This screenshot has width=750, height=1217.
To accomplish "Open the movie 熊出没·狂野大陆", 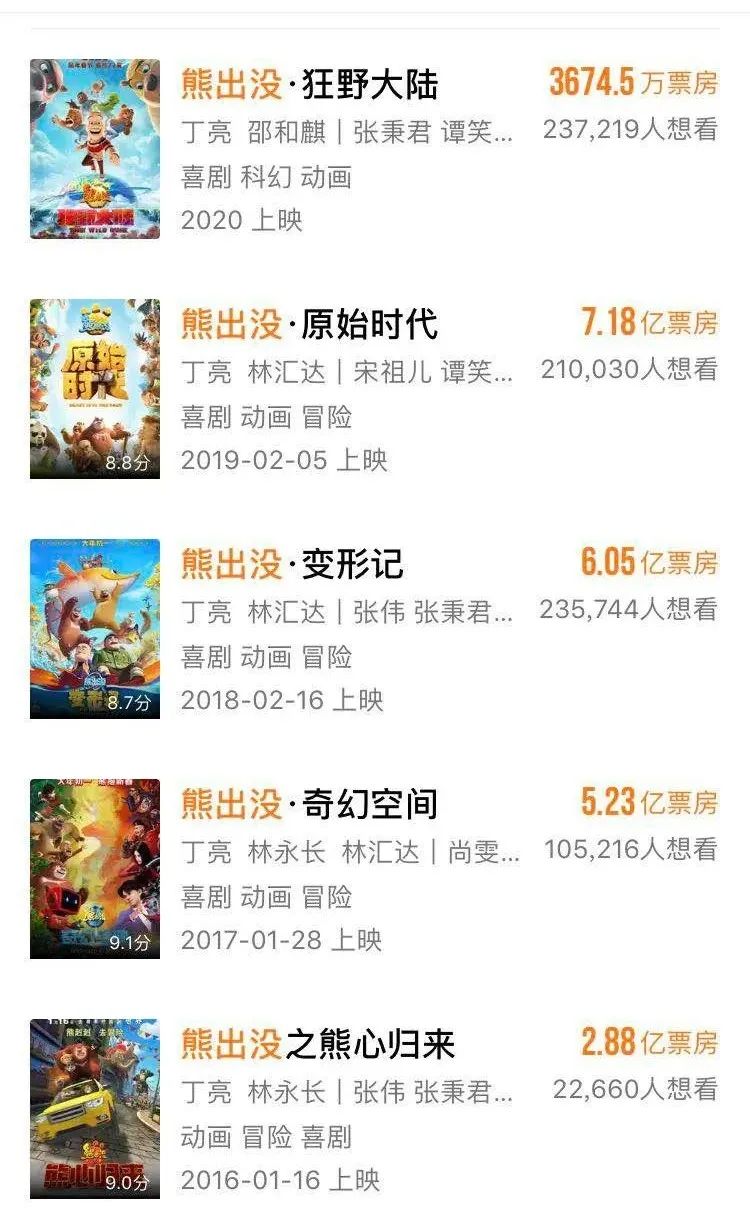I will [x=309, y=85].
